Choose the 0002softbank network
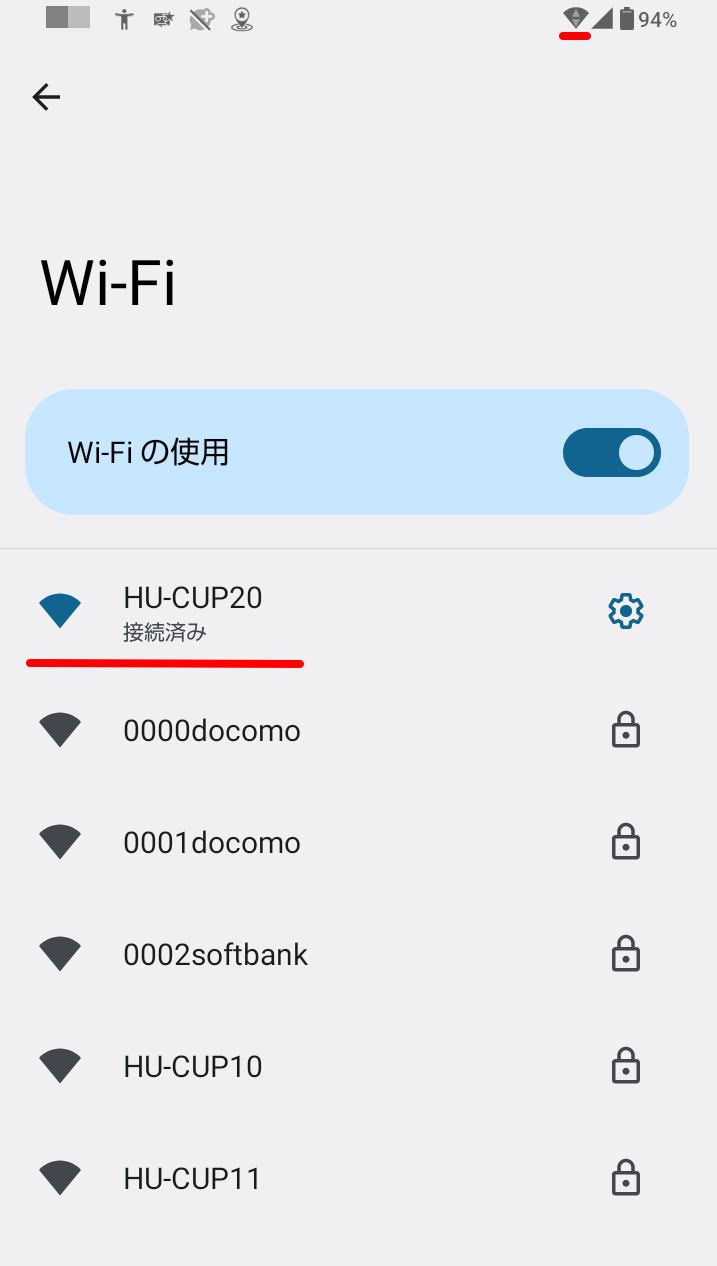The image size is (717, 1266). click(x=358, y=955)
